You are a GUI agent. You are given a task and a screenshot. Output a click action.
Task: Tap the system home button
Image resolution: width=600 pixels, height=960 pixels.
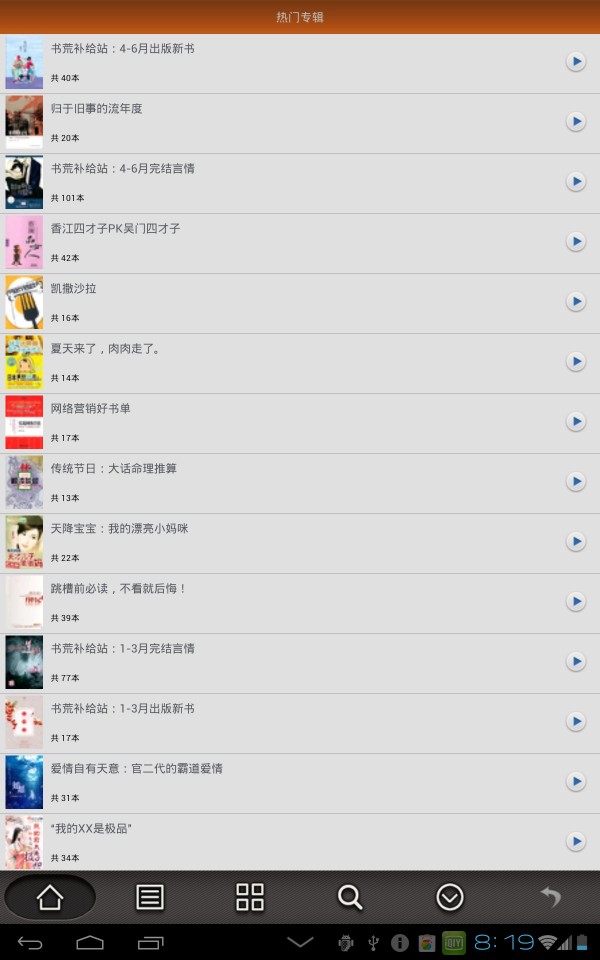pyautogui.click(x=90, y=942)
